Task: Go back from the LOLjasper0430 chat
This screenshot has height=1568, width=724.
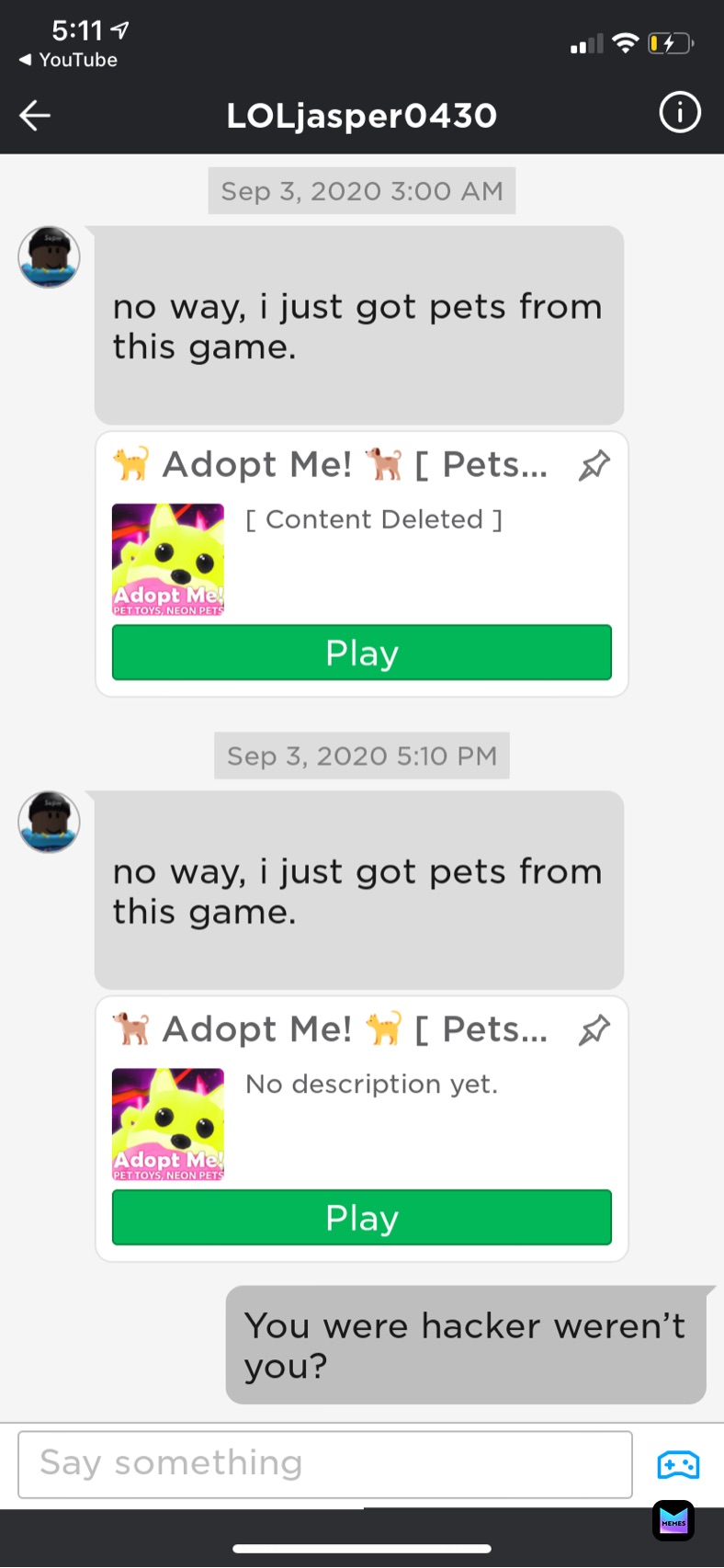Action: (x=35, y=116)
